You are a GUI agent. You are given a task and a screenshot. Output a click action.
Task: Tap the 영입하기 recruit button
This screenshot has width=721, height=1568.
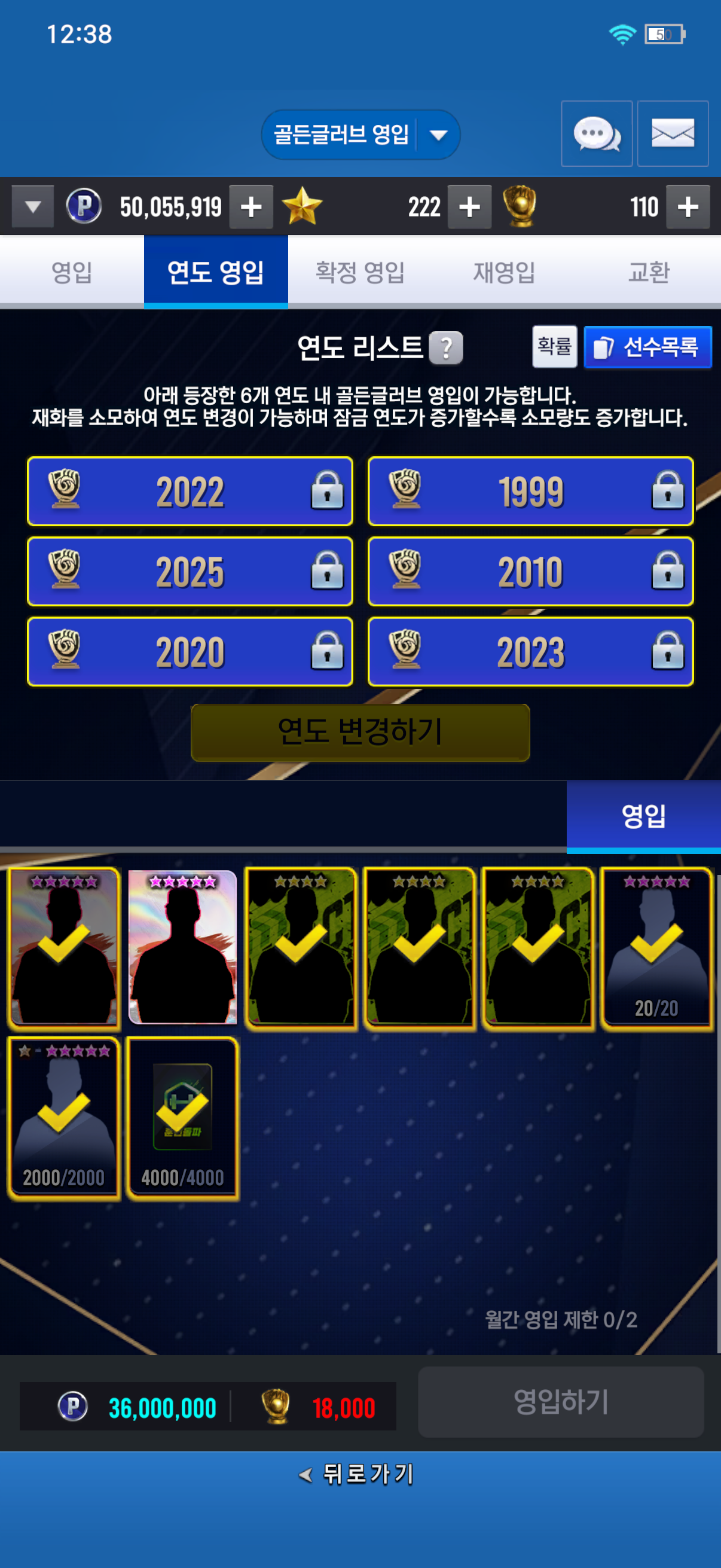560,1402
